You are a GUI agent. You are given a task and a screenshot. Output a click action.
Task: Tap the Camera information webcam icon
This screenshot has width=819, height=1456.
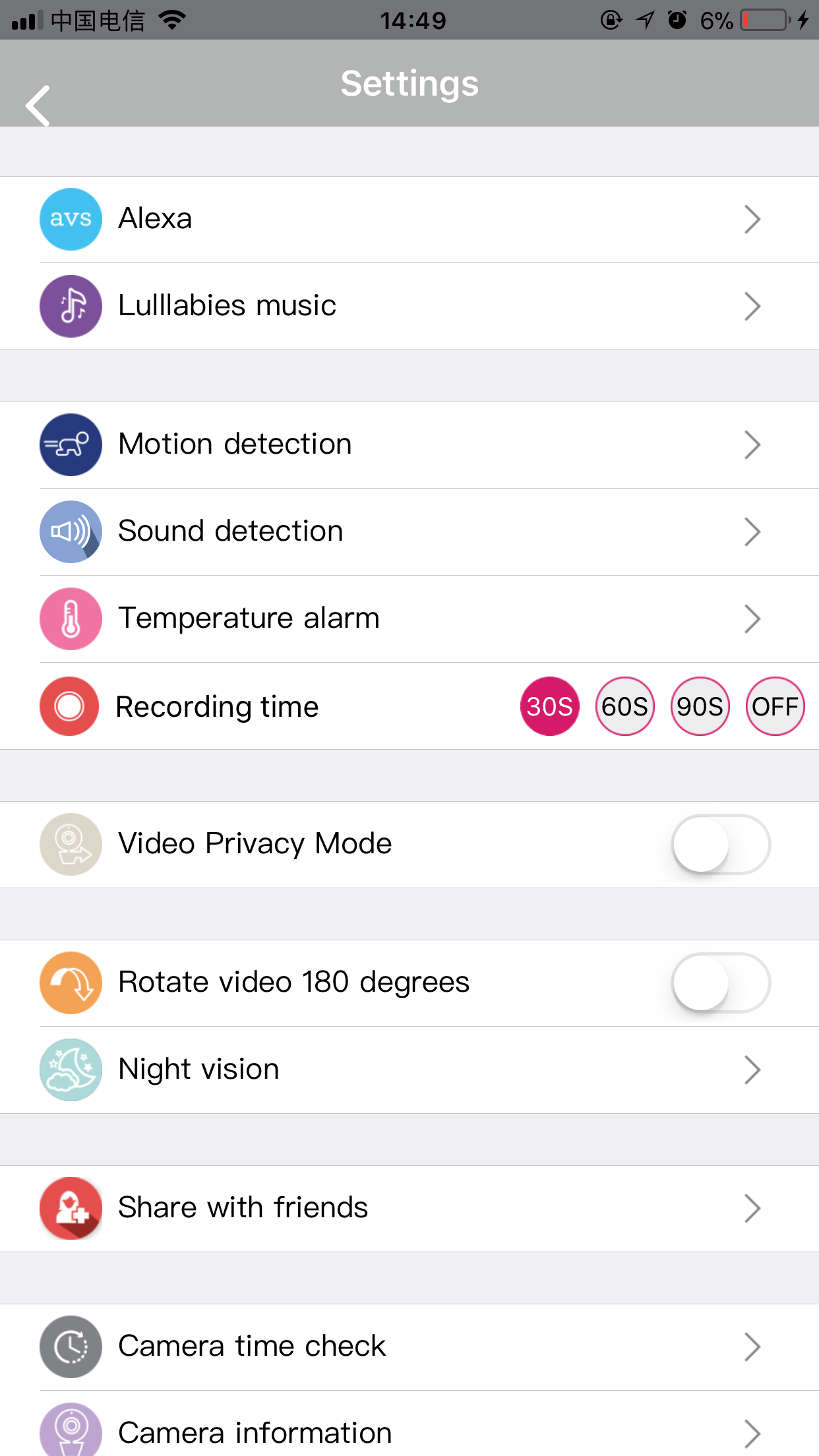coord(71,1432)
